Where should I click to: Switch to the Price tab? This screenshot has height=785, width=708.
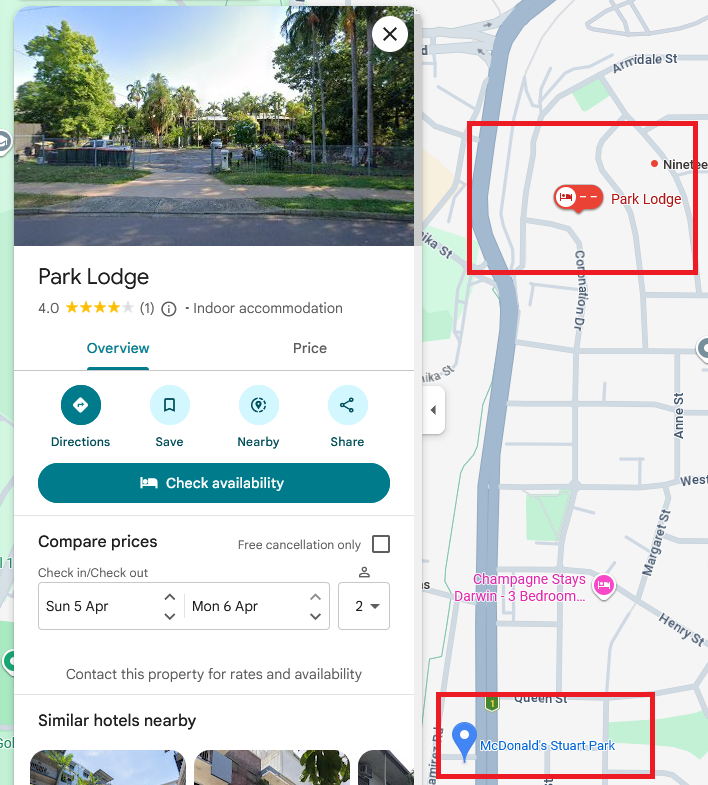[309, 348]
